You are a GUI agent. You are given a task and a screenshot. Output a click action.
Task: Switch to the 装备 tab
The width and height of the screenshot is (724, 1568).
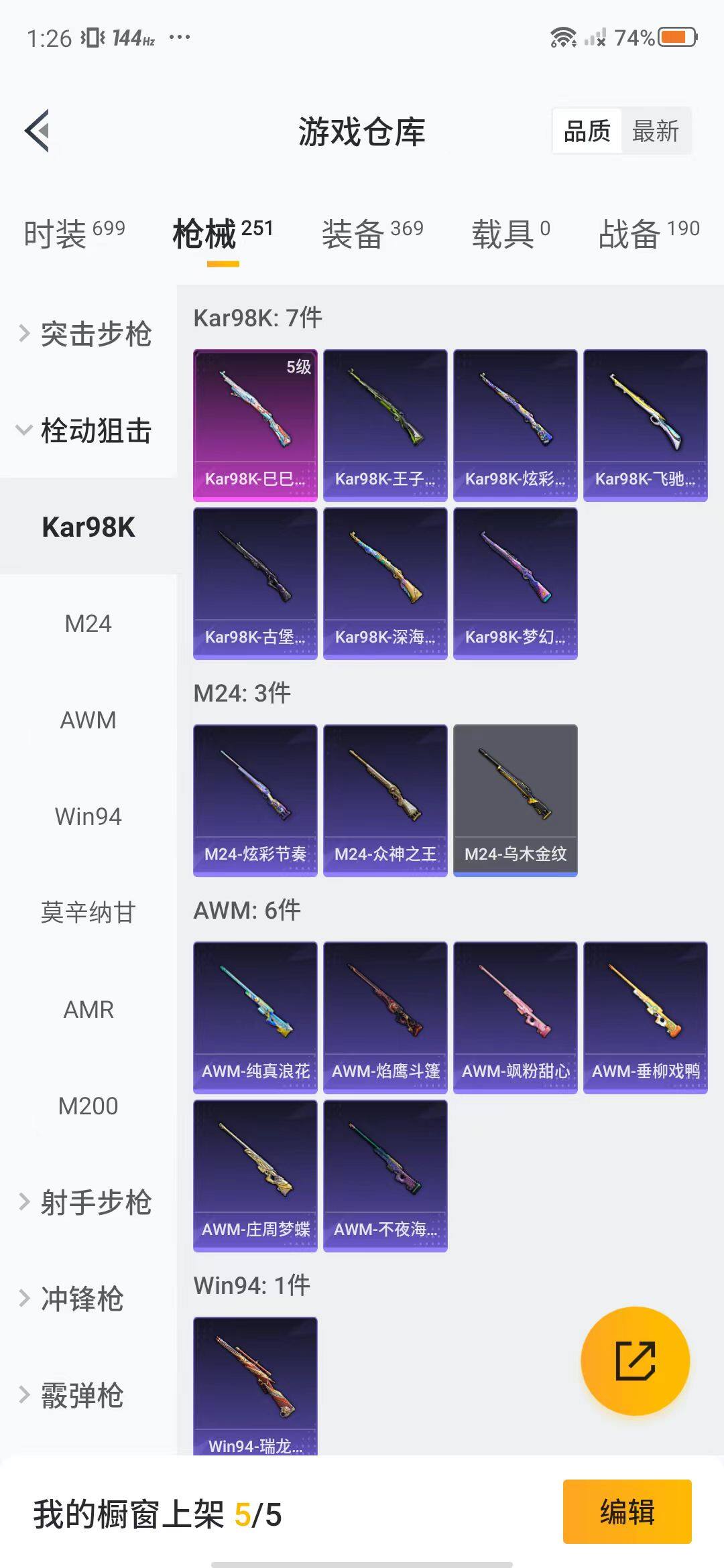pos(372,234)
